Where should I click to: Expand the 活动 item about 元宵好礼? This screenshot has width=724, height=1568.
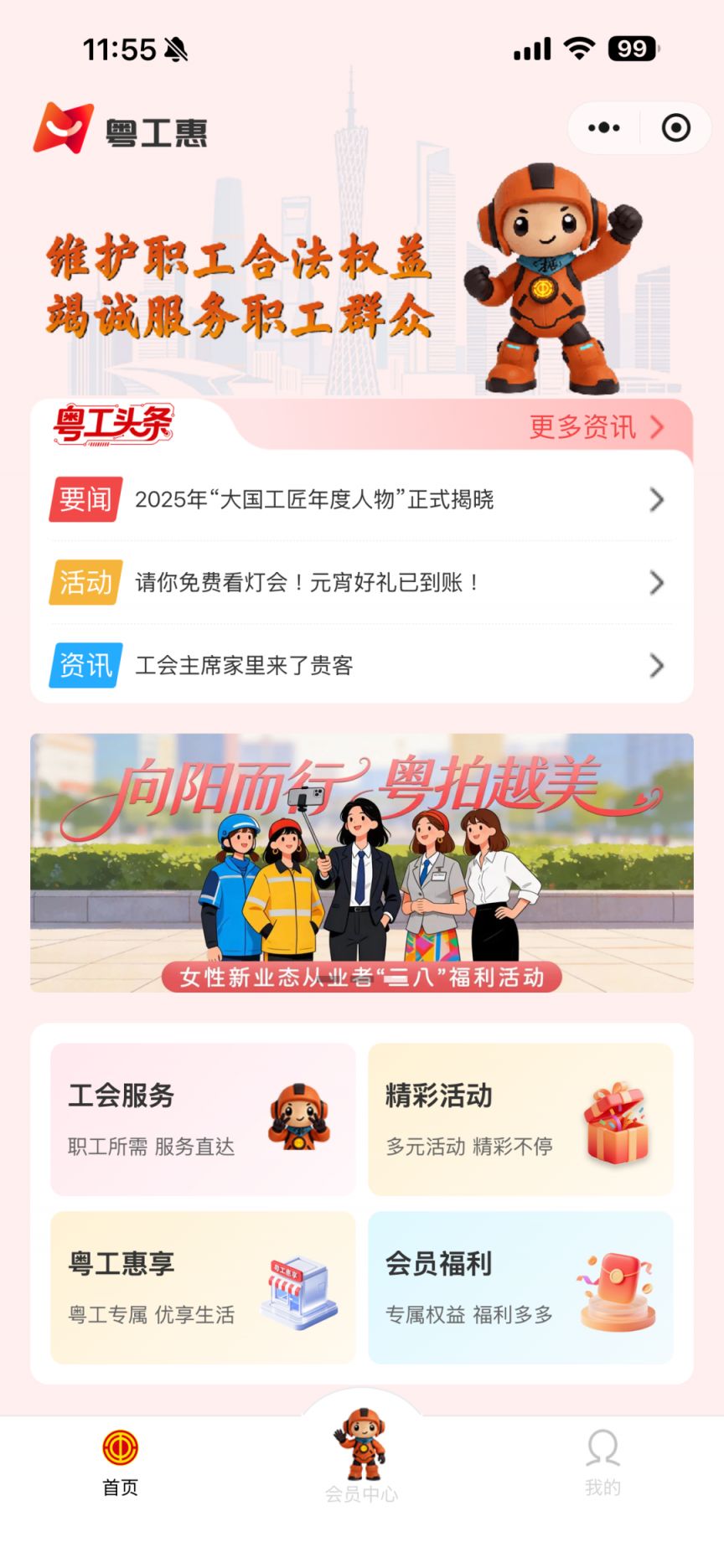(x=360, y=584)
